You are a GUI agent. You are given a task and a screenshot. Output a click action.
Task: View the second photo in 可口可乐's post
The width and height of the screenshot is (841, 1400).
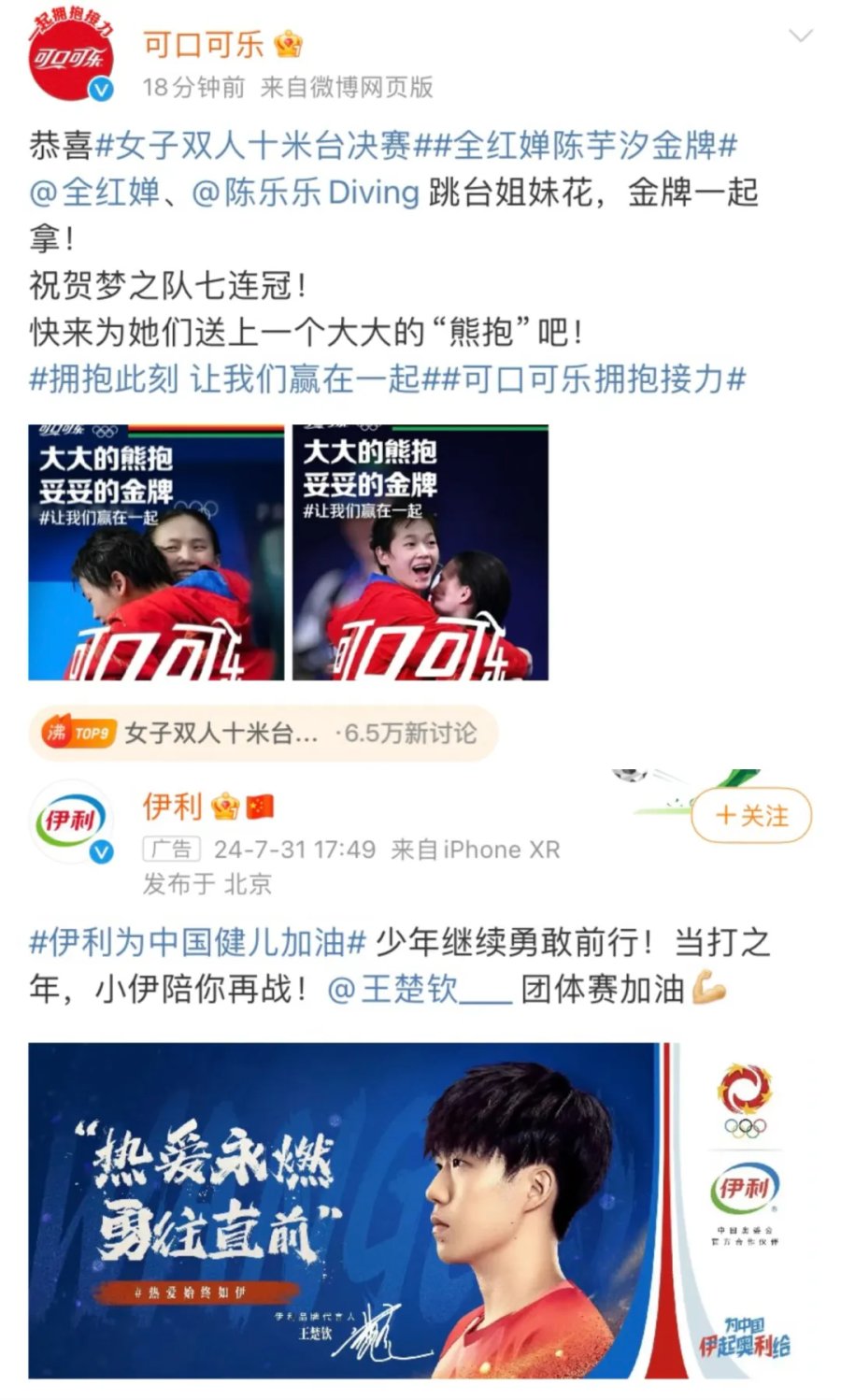[420, 552]
